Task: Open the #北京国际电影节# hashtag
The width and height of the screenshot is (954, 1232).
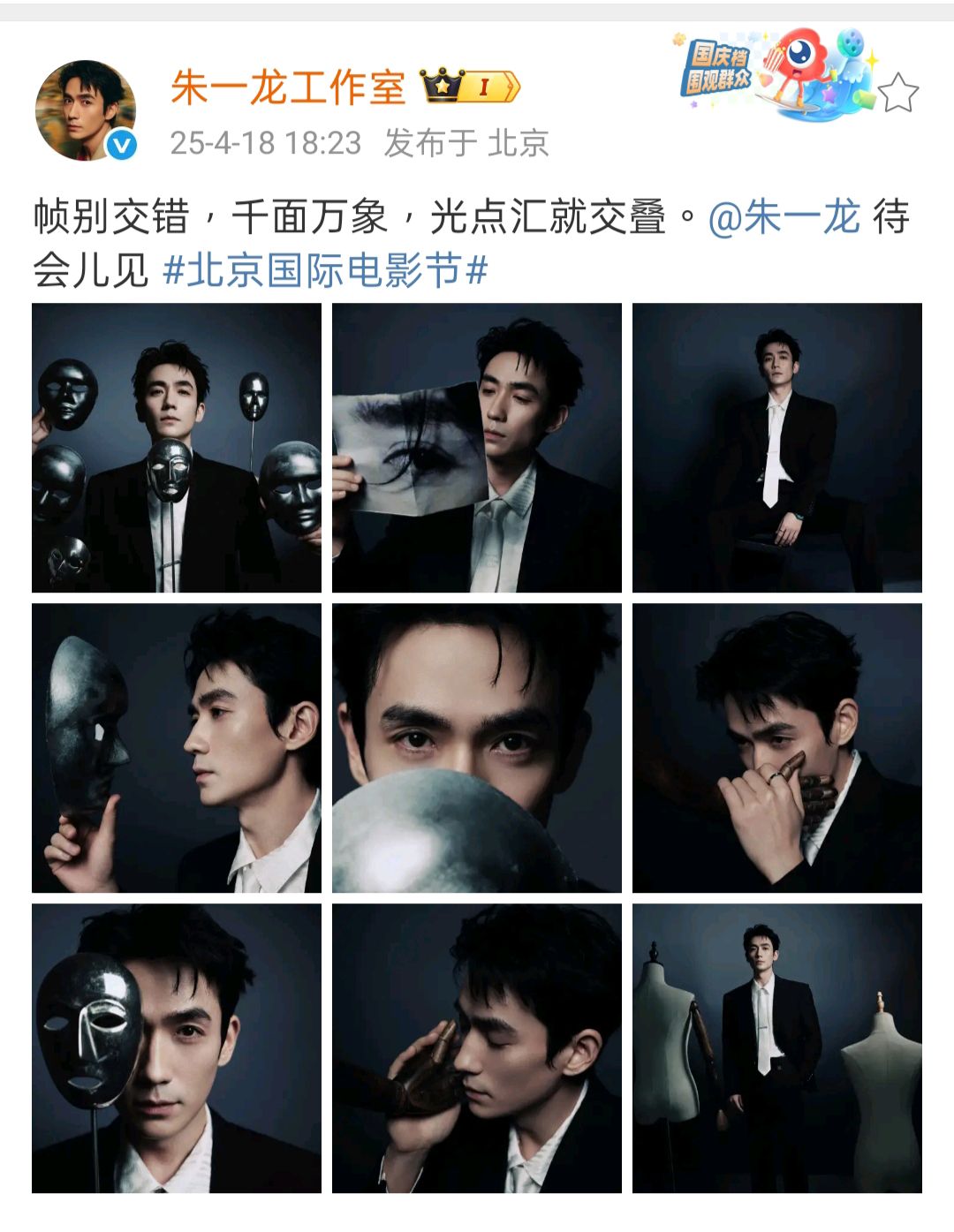Action: pos(326,270)
